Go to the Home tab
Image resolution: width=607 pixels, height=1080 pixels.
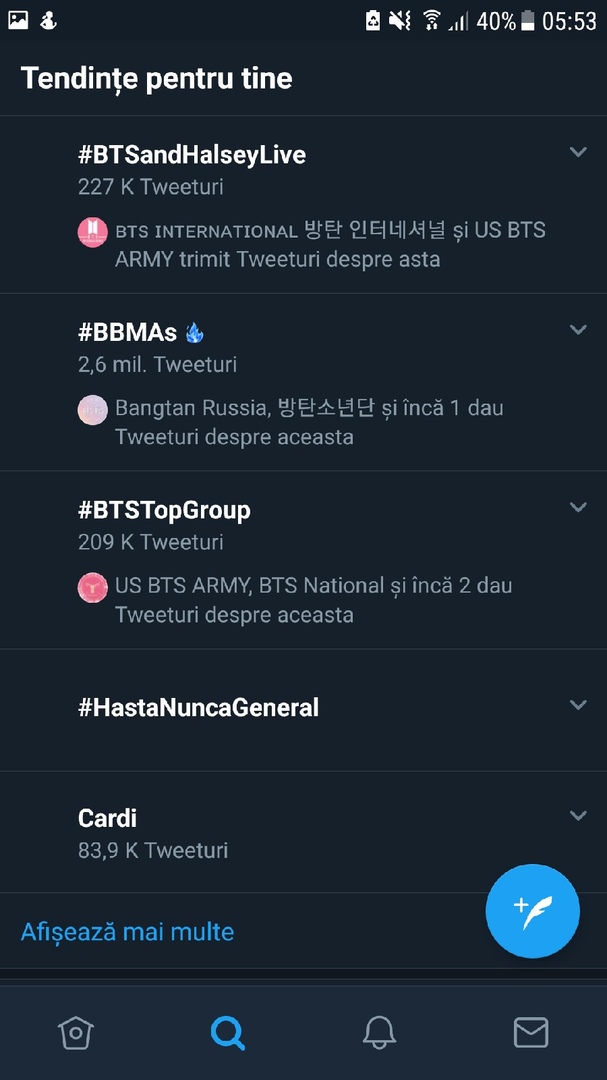point(76,1032)
